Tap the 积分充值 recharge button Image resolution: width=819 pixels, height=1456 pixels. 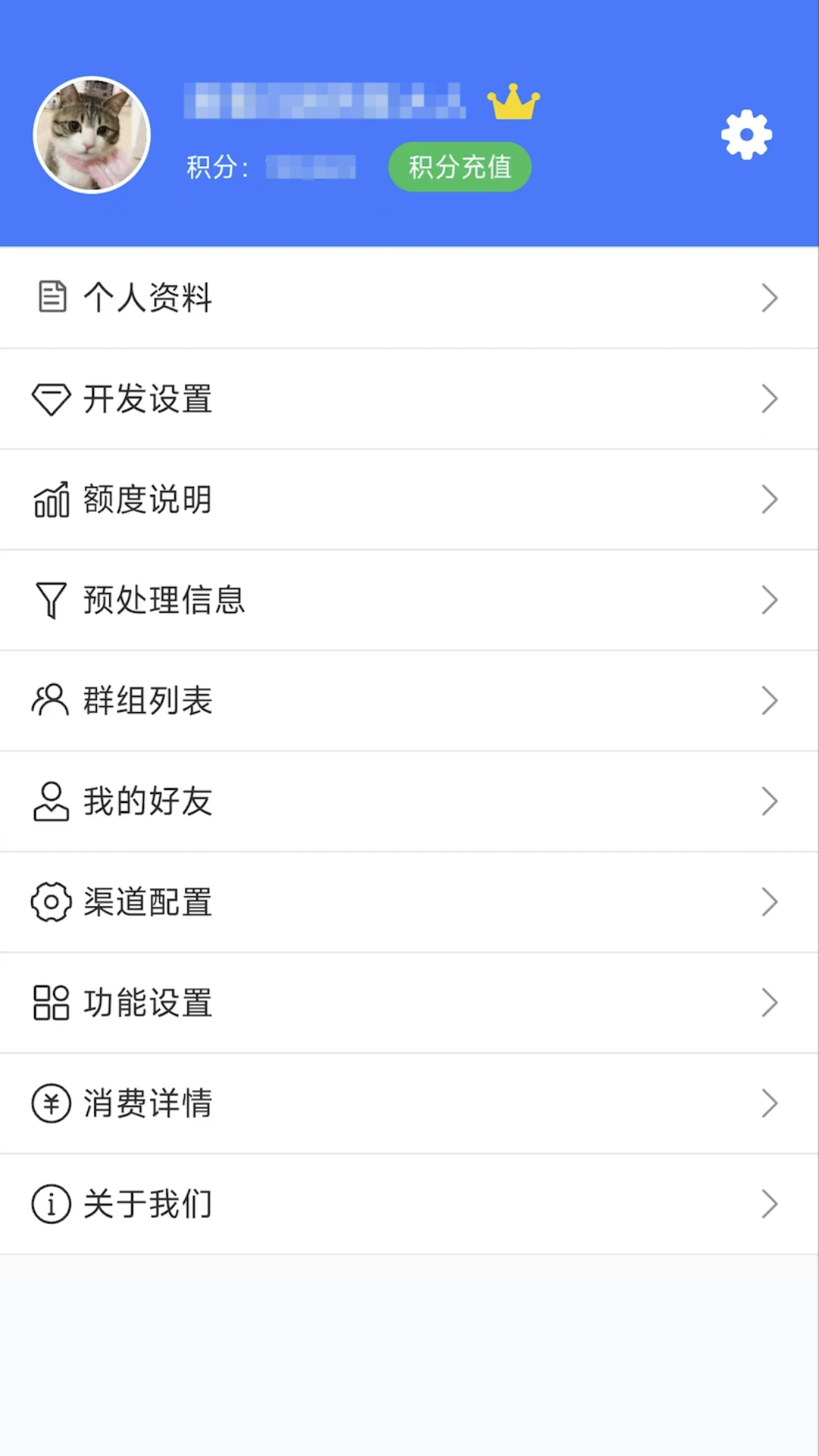pyautogui.click(x=460, y=167)
